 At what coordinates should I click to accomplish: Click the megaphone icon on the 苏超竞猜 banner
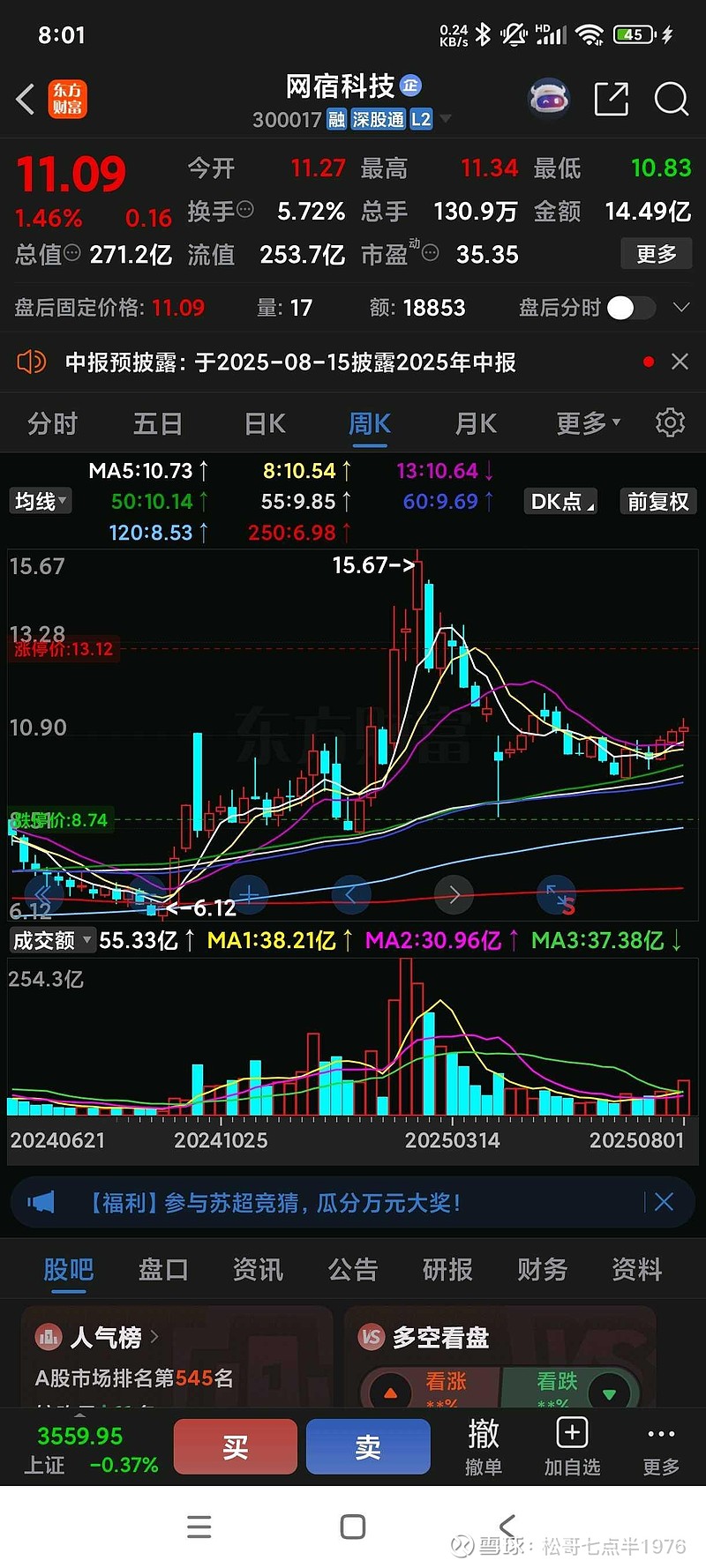click(40, 1201)
